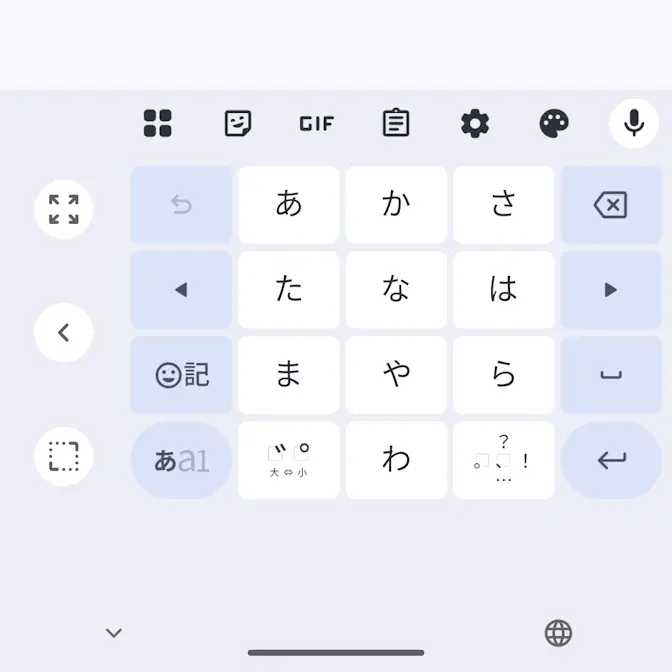Viewport: 672px width, 672px height.
Task: Open the sticker panel
Action: (237, 124)
